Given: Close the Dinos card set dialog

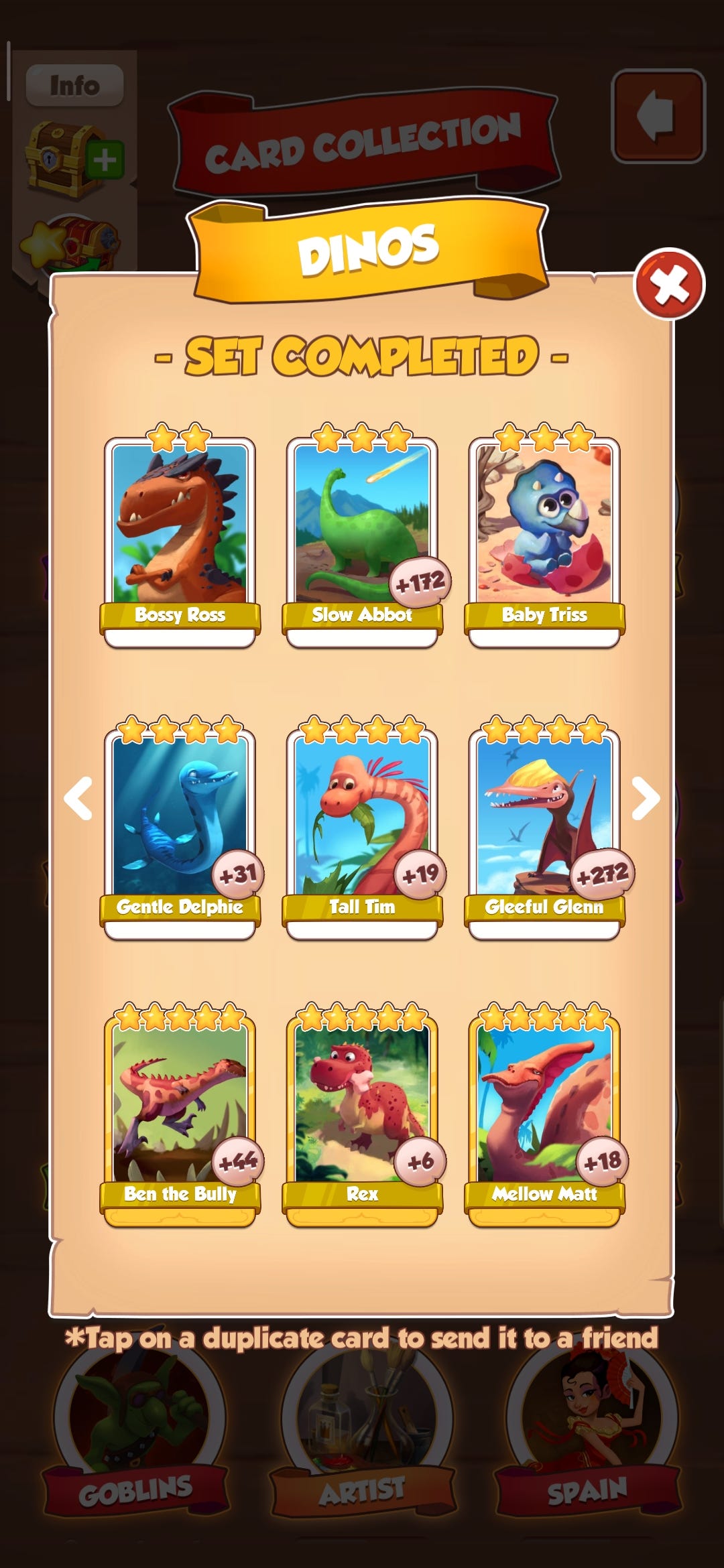Looking at the screenshot, I should (x=669, y=285).
